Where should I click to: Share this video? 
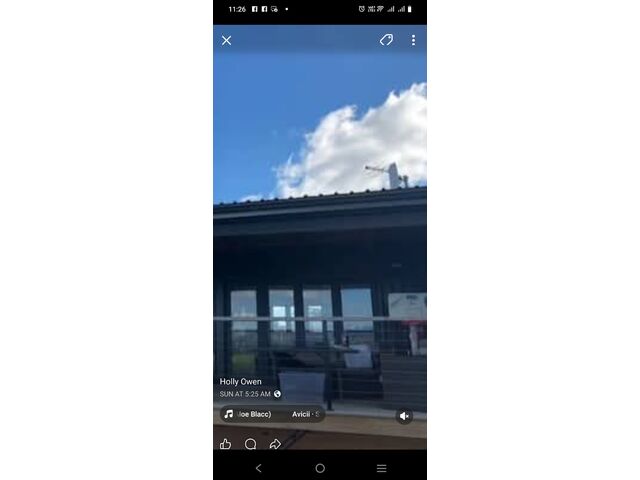point(275,444)
